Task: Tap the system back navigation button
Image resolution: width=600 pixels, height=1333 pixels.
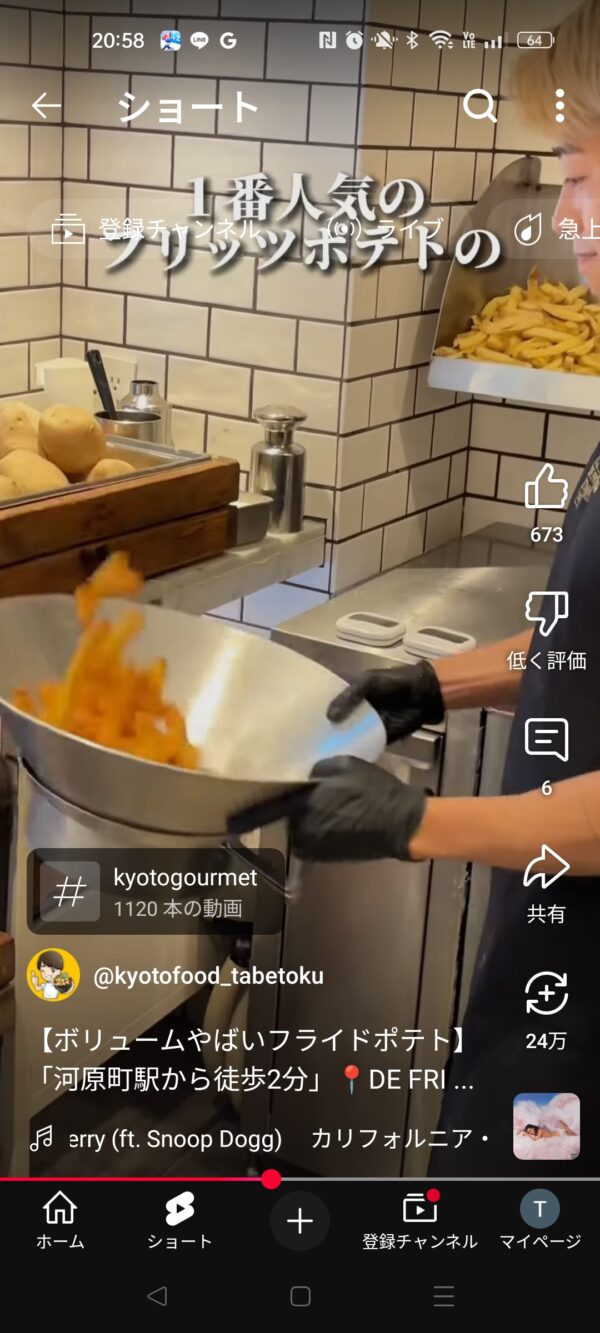Action: point(157,1296)
